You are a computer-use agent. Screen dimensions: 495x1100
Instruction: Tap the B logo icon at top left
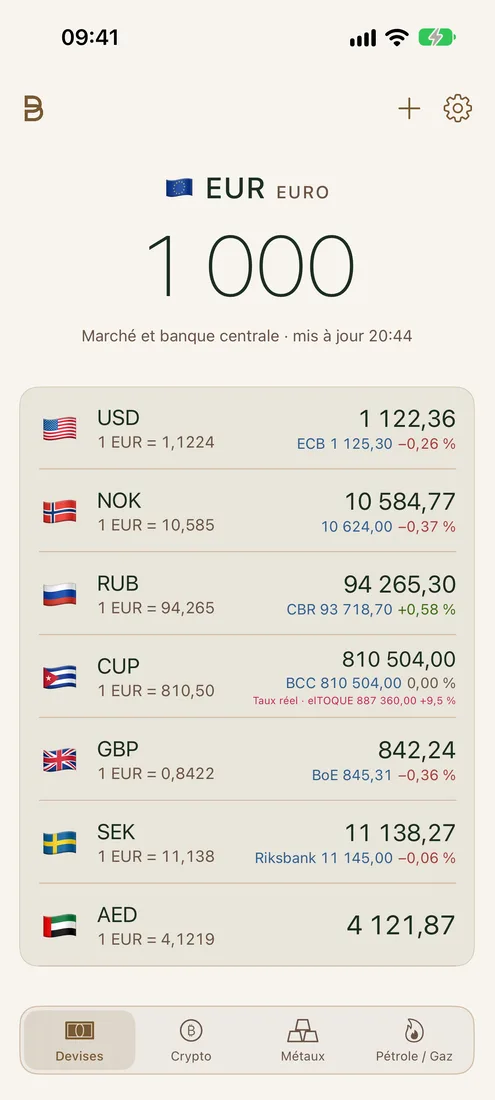click(33, 109)
